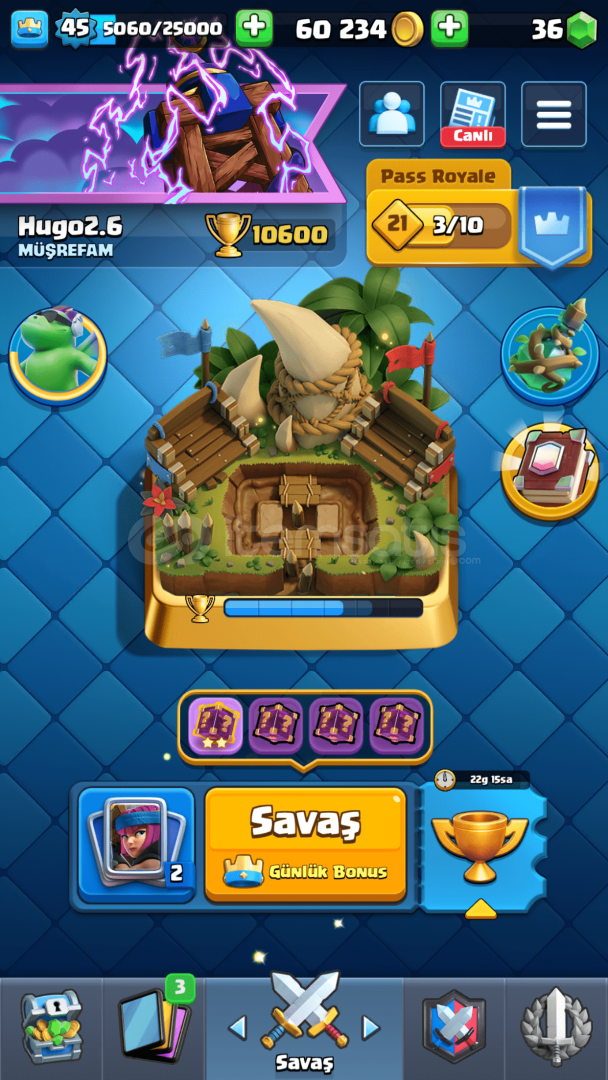Open the trophy event ticket panel
Image resolution: width=608 pixels, height=1080 pixels.
pos(482,845)
